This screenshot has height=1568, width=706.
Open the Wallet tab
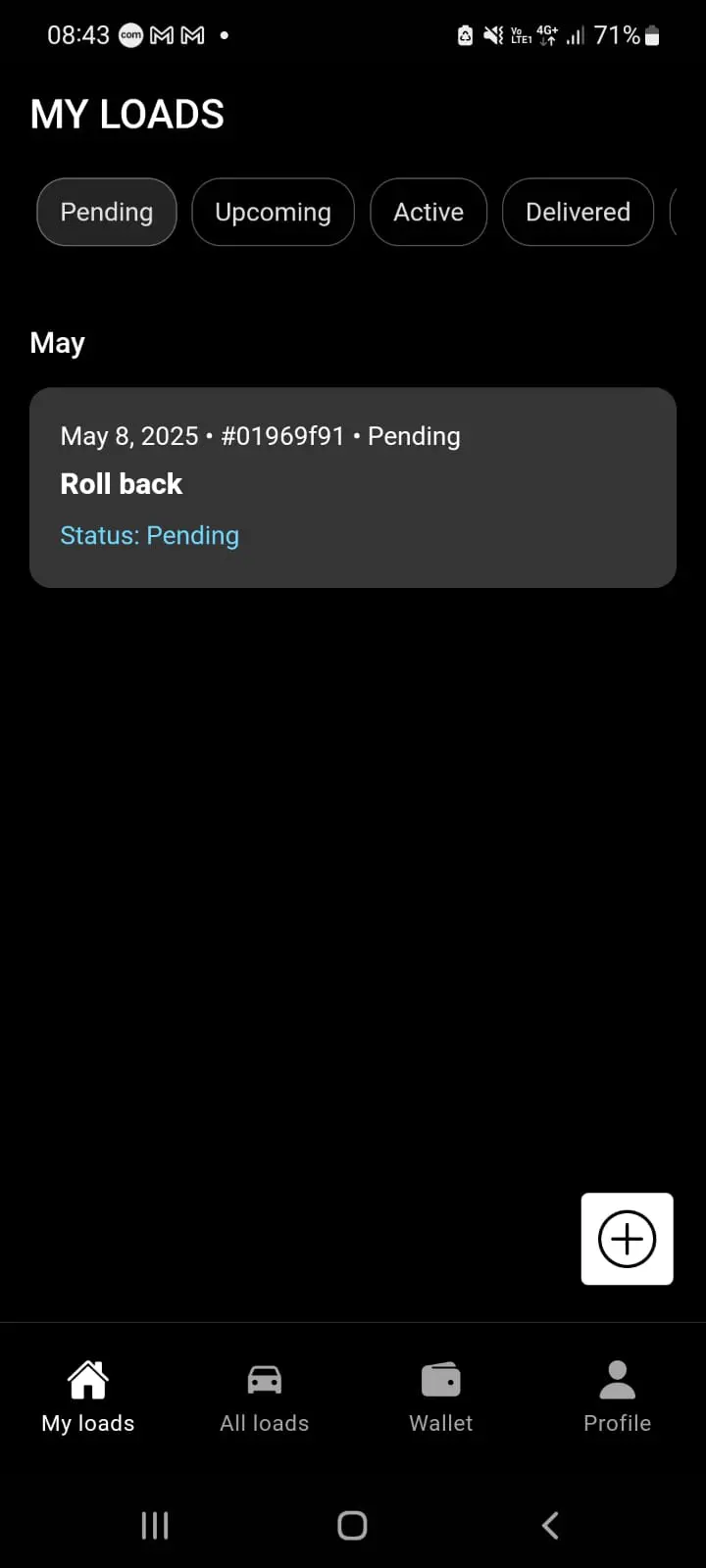pyautogui.click(x=441, y=1396)
